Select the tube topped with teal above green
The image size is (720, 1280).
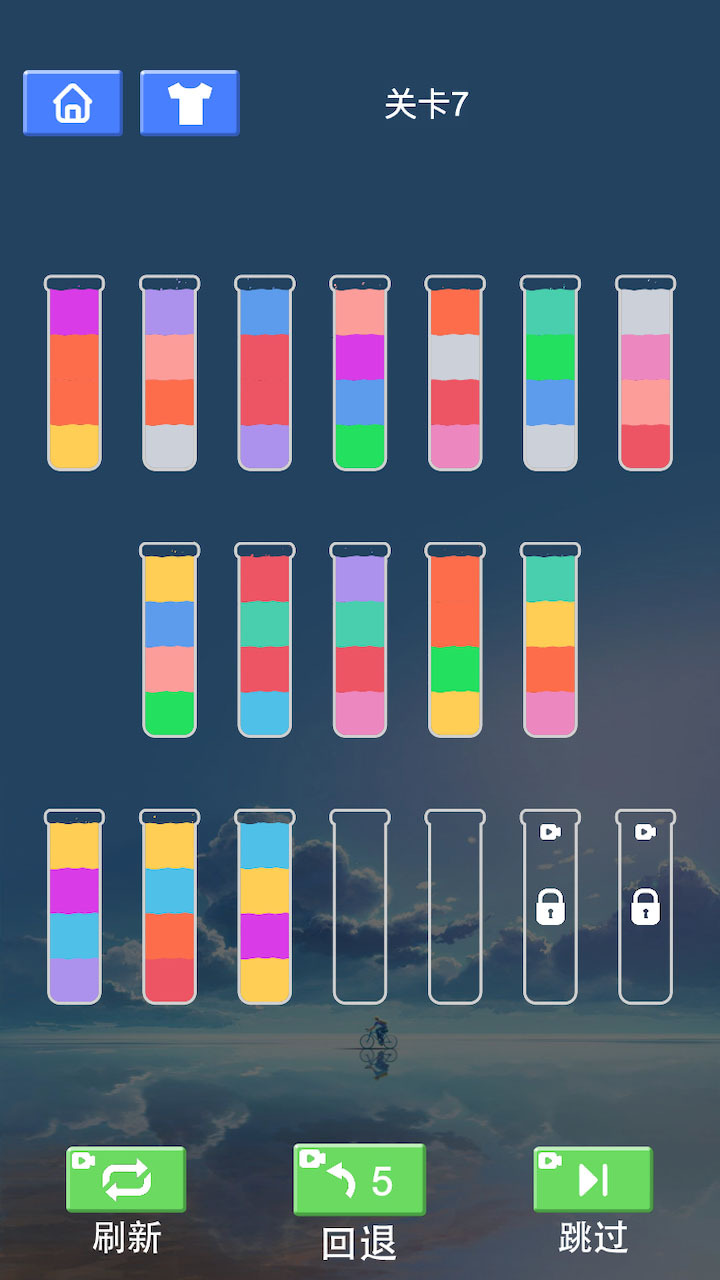[550, 373]
